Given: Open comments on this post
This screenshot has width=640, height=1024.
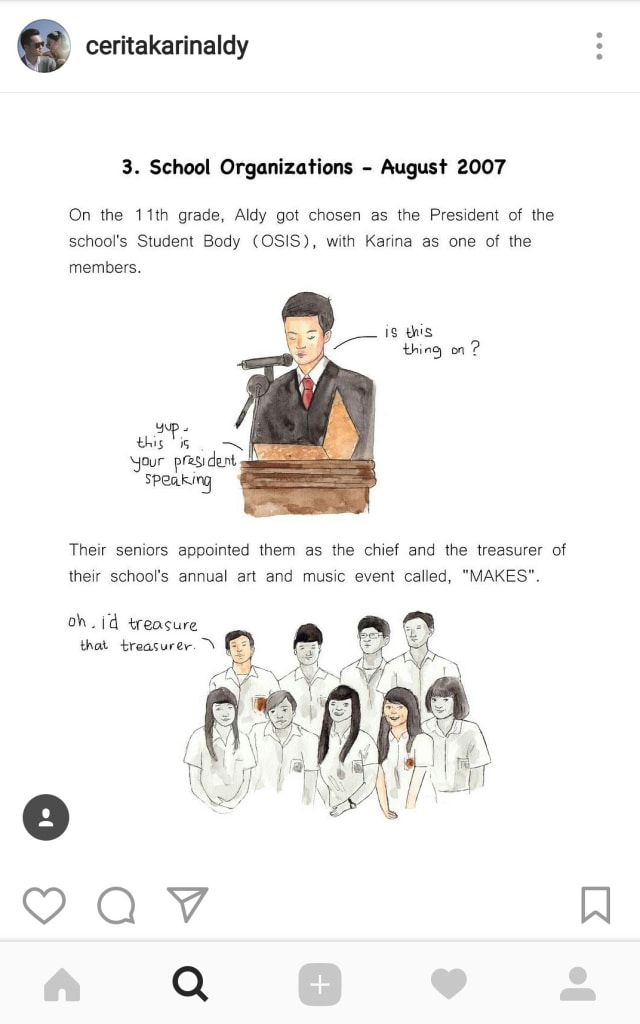Looking at the screenshot, I should click(x=116, y=905).
